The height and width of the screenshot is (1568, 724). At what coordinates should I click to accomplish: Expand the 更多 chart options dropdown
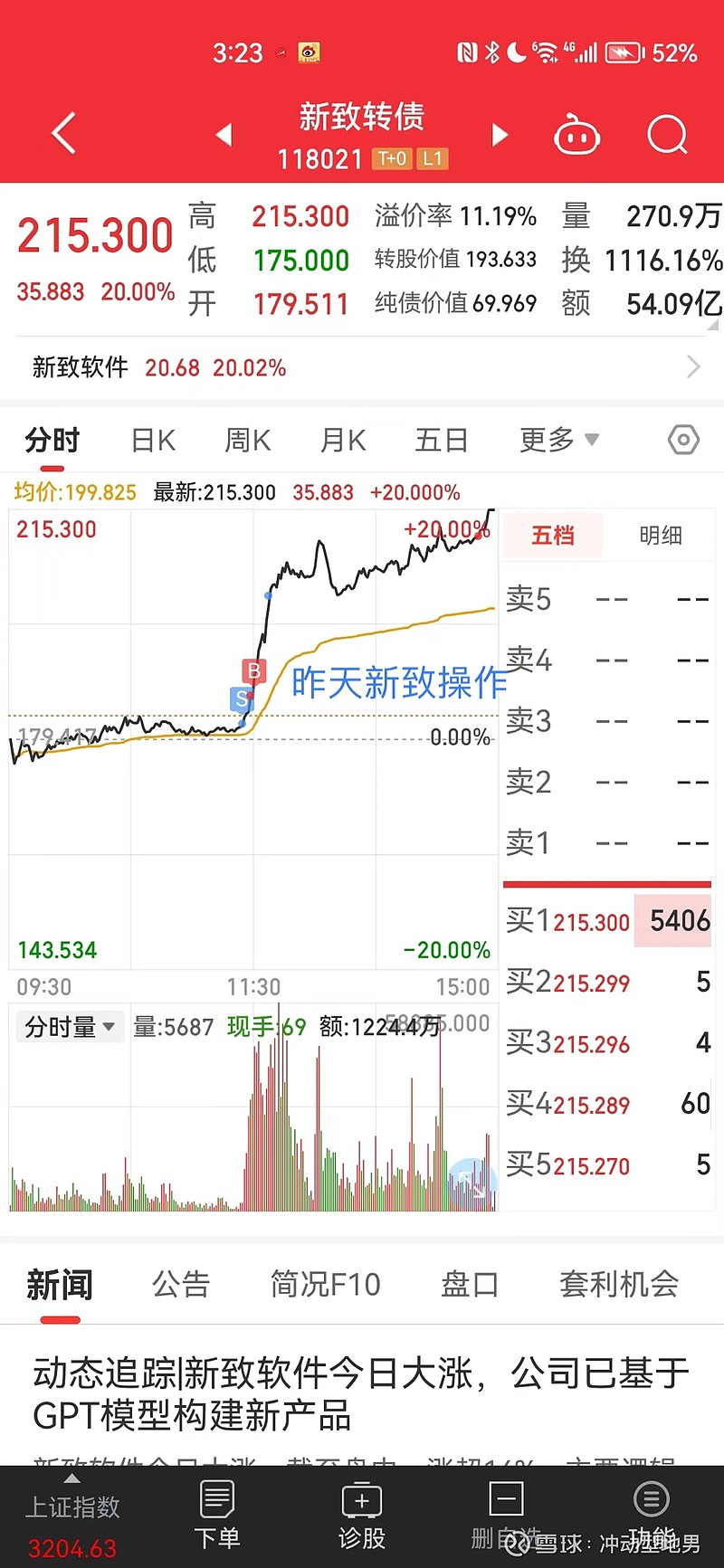559,441
